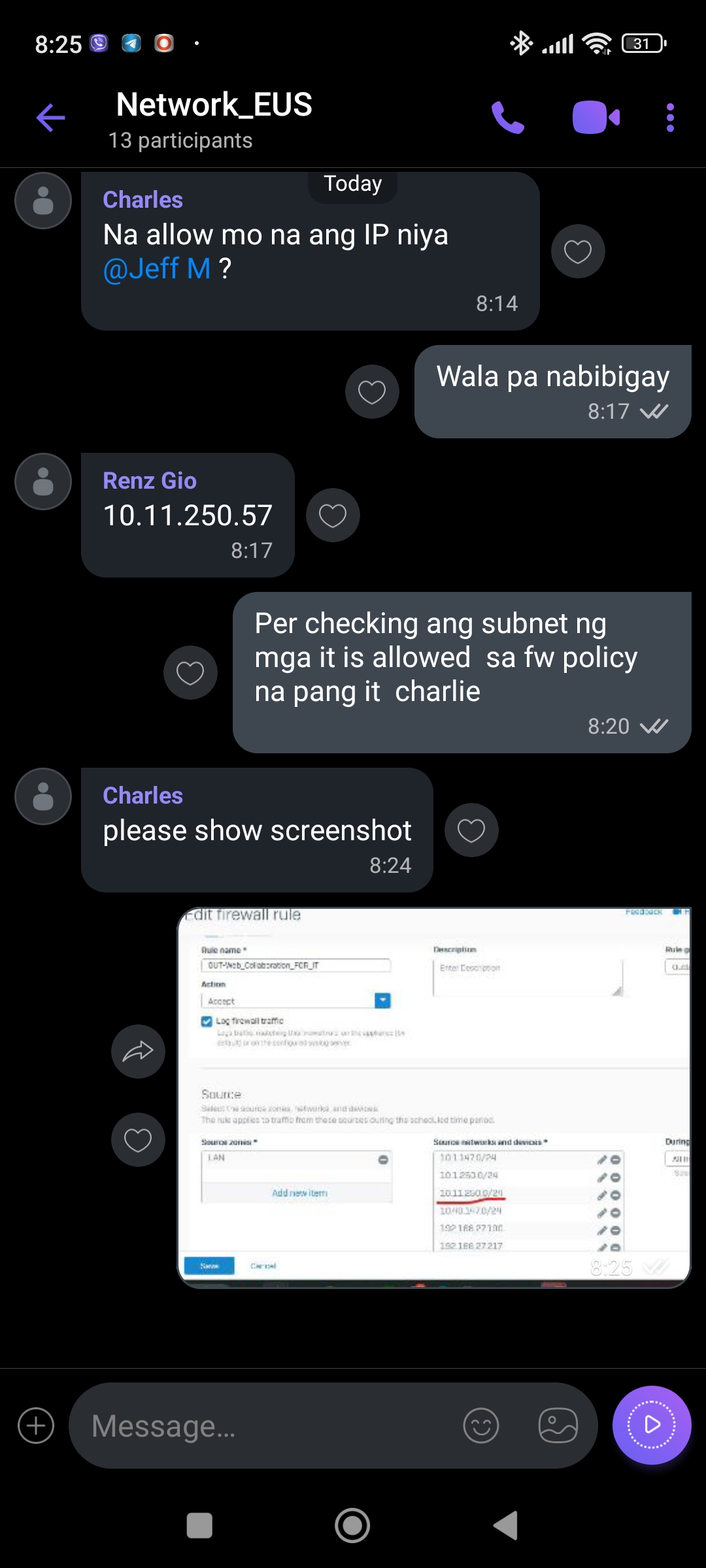Like the 'Per checking ang subnet' message

(190, 673)
